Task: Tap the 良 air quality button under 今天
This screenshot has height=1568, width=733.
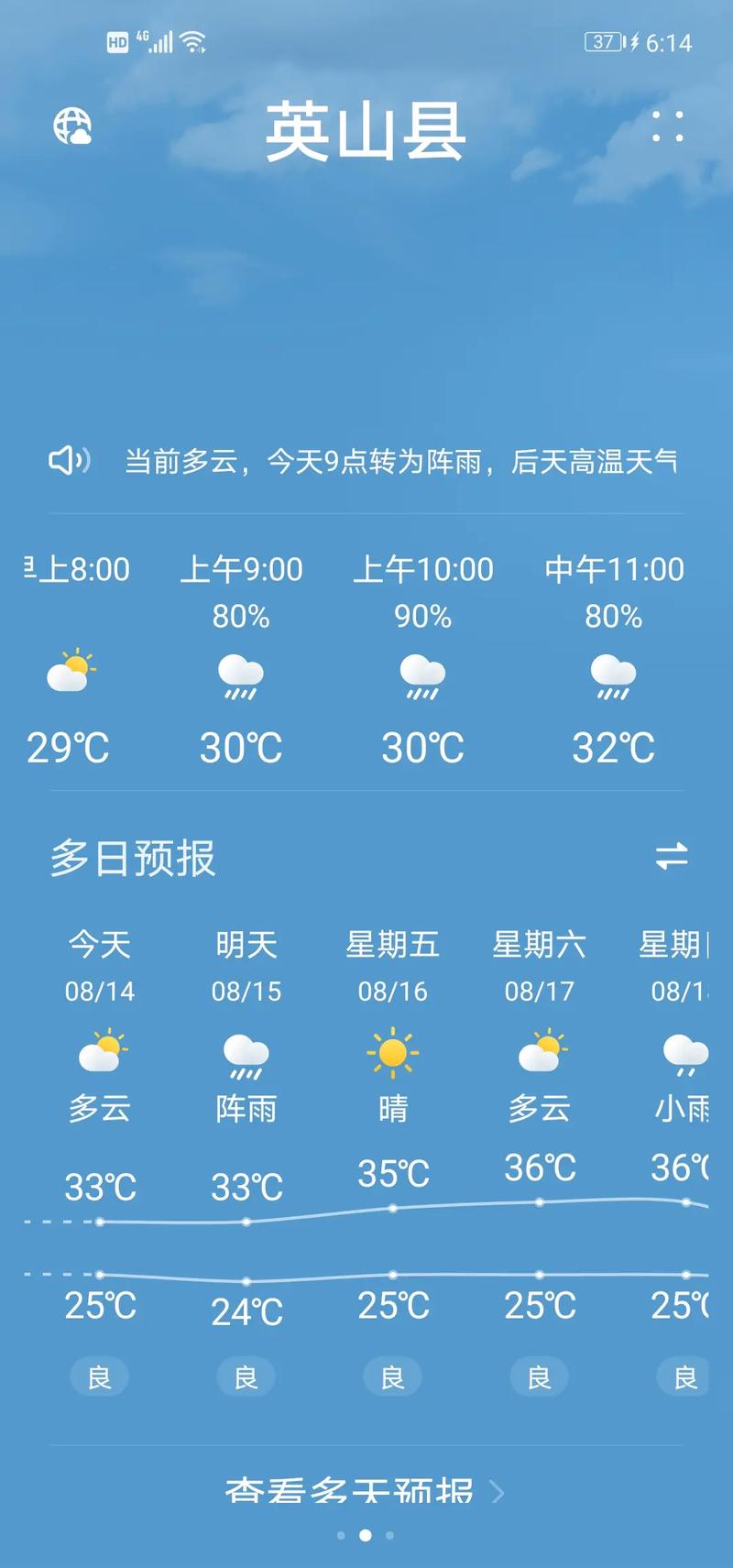Action: [99, 1375]
